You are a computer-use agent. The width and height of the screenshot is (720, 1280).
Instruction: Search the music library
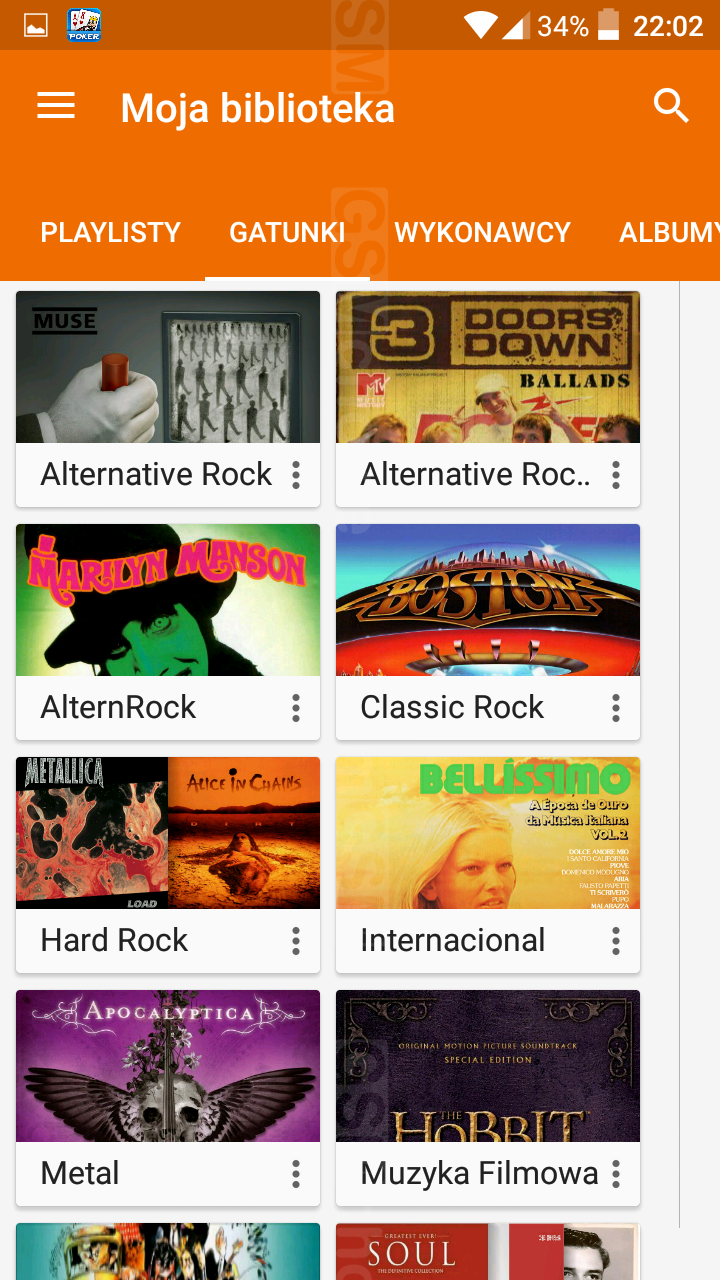pos(671,105)
